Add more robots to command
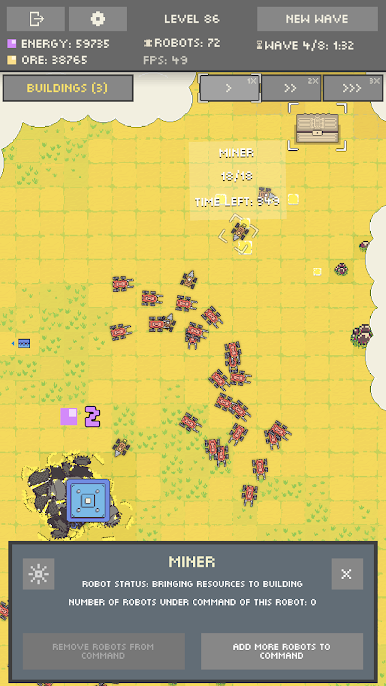Image resolution: width=386 pixels, height=686 pixels. (x=282, y=651)
